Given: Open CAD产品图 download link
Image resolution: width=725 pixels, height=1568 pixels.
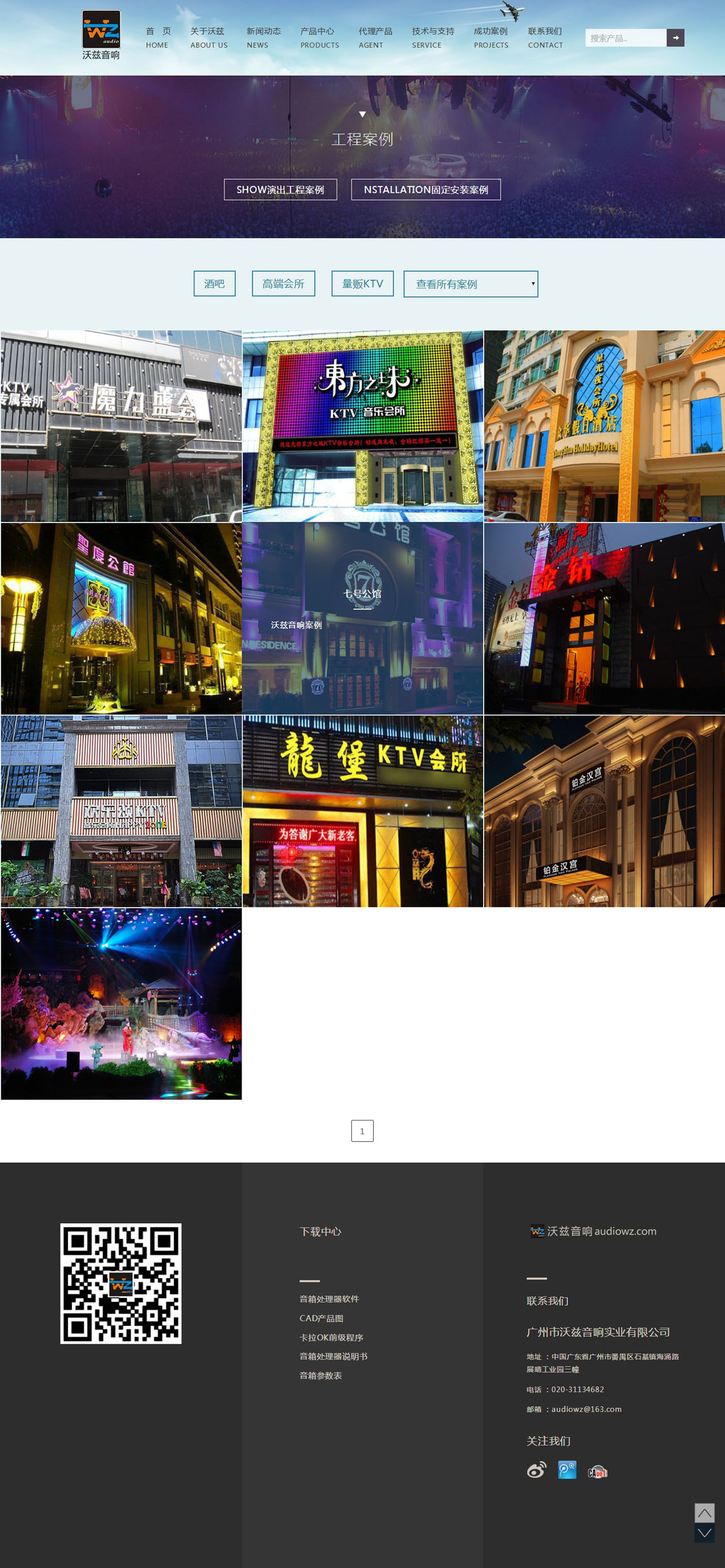Looking at the screenshot, I should (x=321, y=1318).
